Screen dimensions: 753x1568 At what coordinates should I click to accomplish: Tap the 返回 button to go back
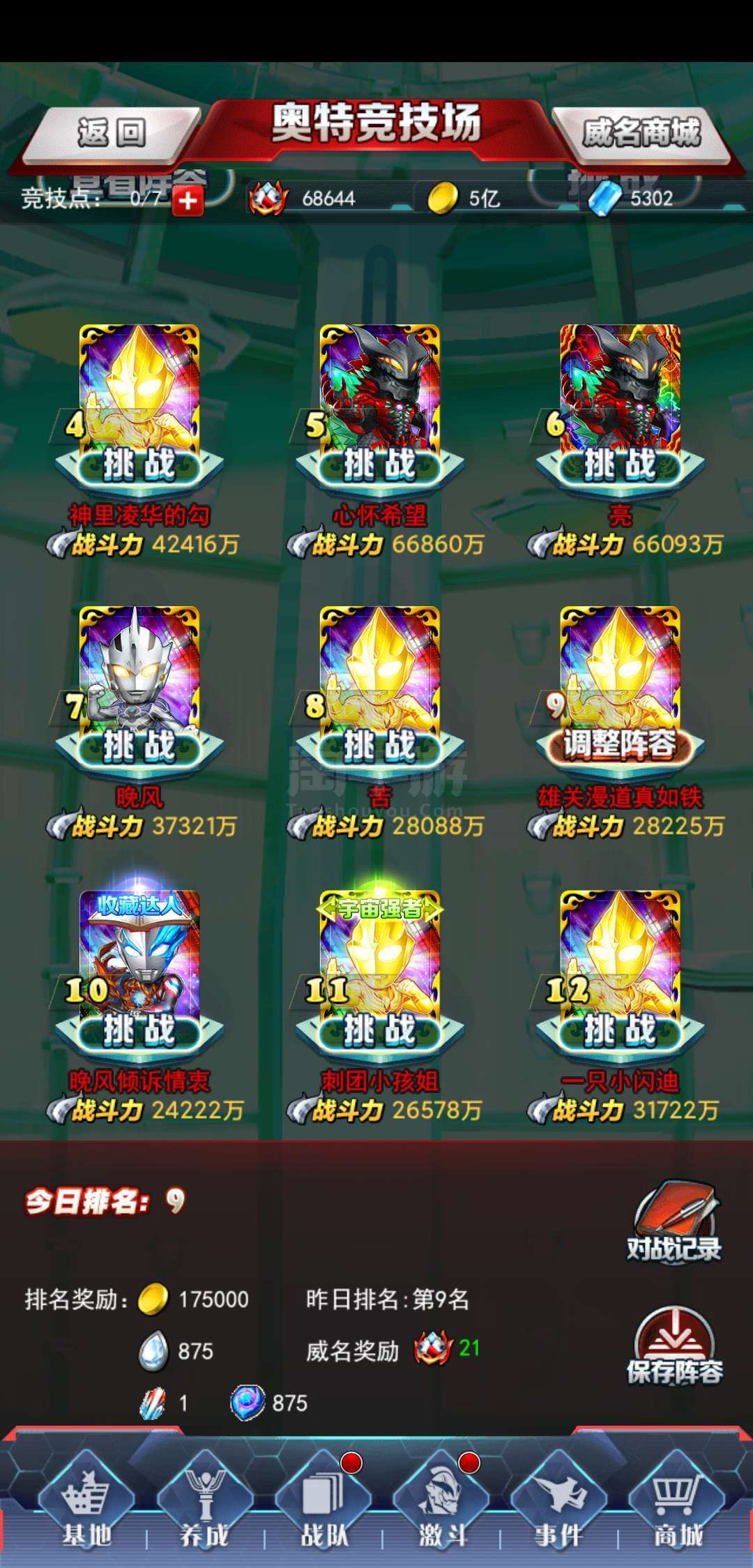coord(113,133)
